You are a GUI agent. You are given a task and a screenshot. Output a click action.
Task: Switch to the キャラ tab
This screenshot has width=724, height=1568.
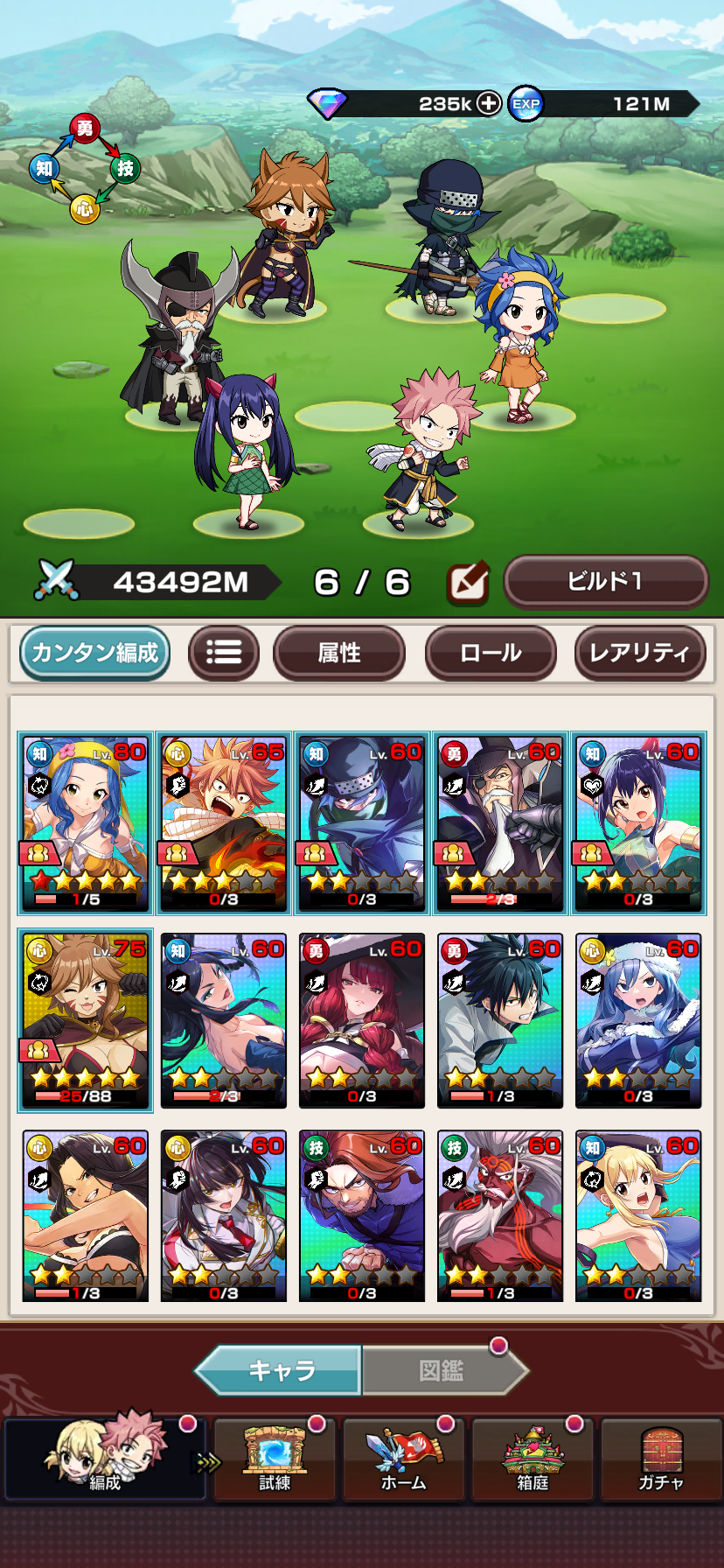tap(282, 1370)
